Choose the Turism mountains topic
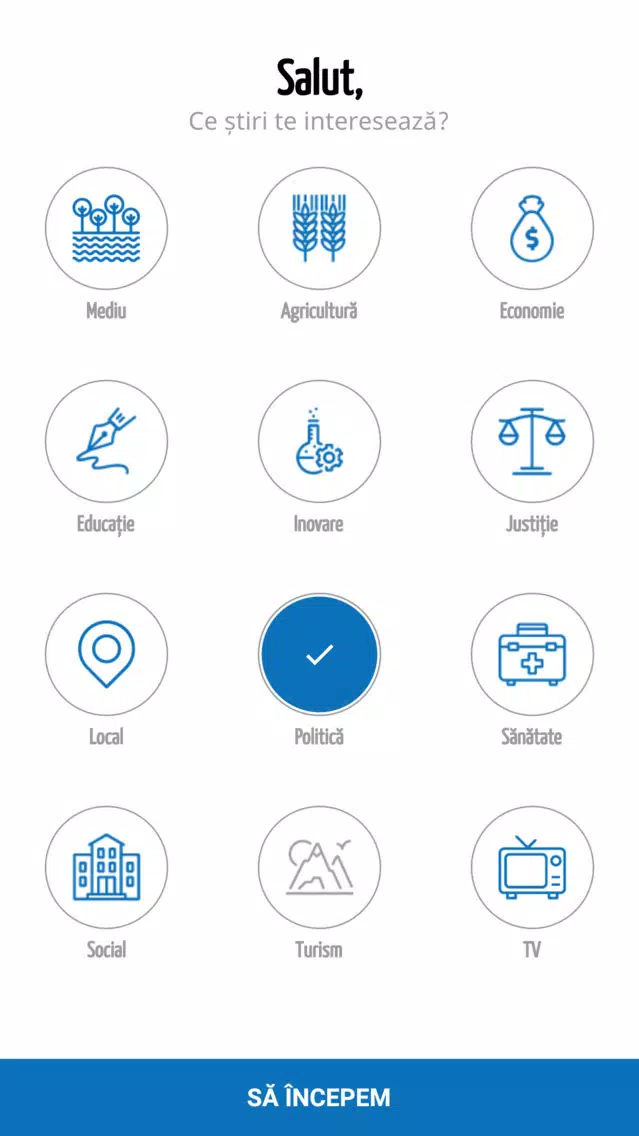This screenshot has width=639, height=1136. pyautogui.click(x=320, y=867)
